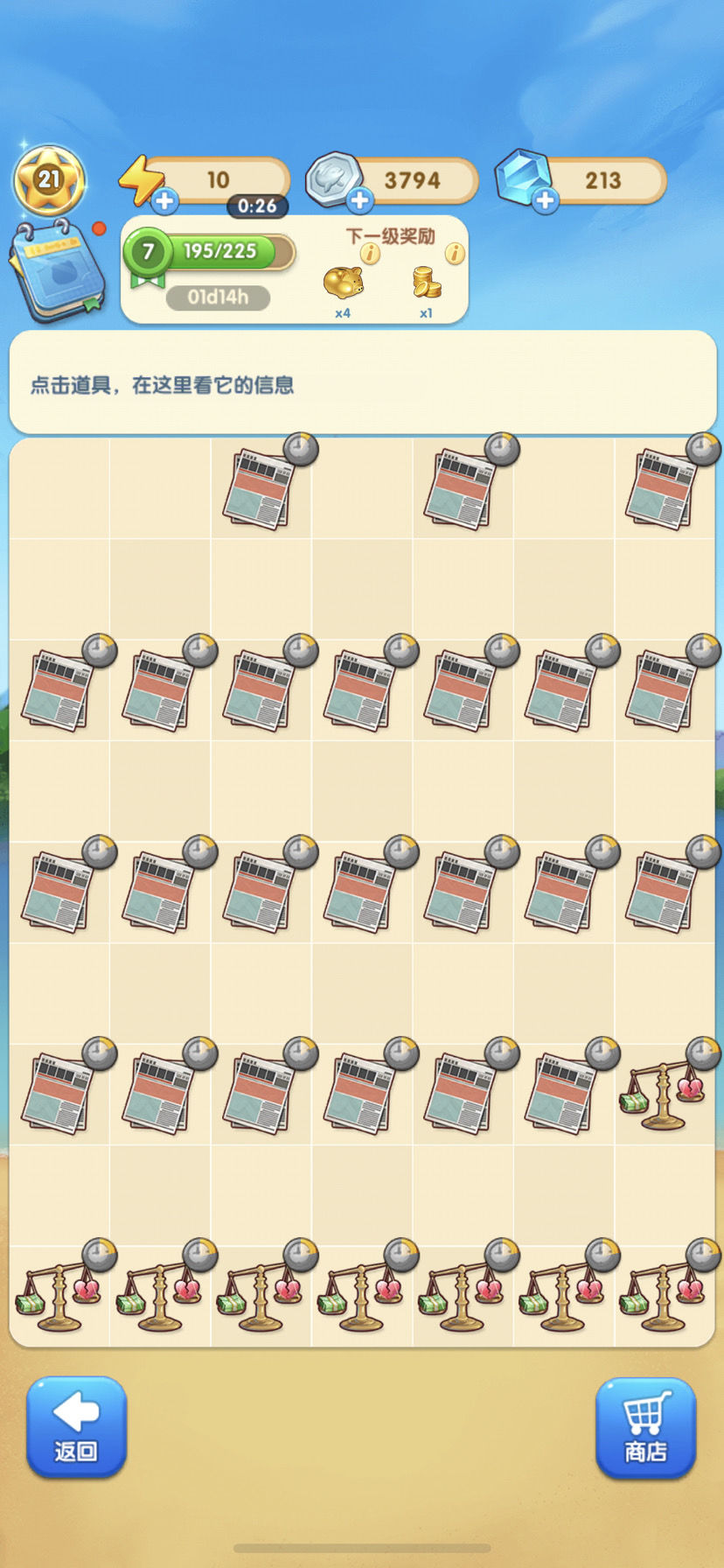Open the 商店 shop
Screen dimensions: 724x1568
point(645,1427)
